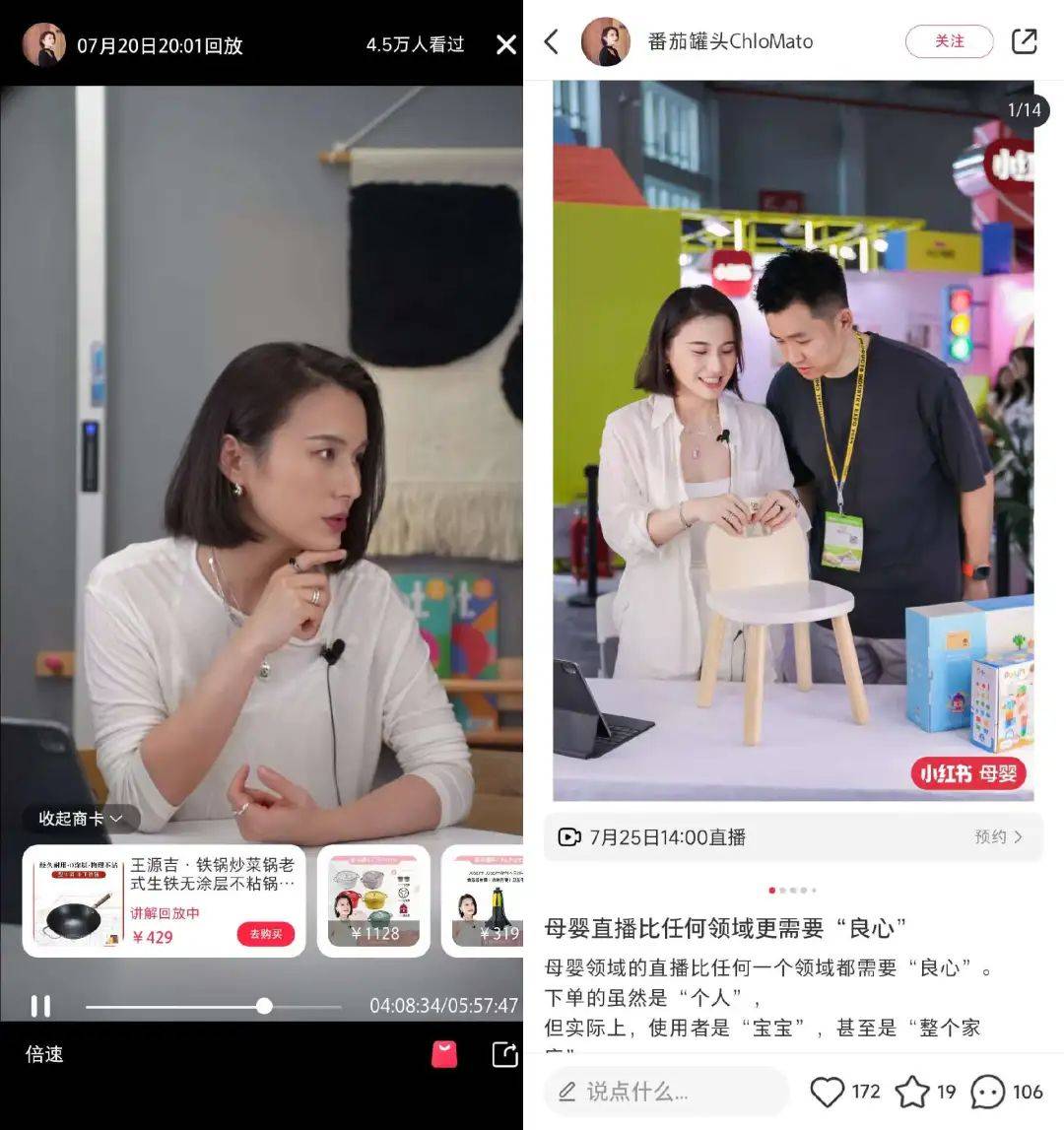1064x1130 pixels.
Task: Click the back arrow on the note page
Action: [x=552, y=42]
